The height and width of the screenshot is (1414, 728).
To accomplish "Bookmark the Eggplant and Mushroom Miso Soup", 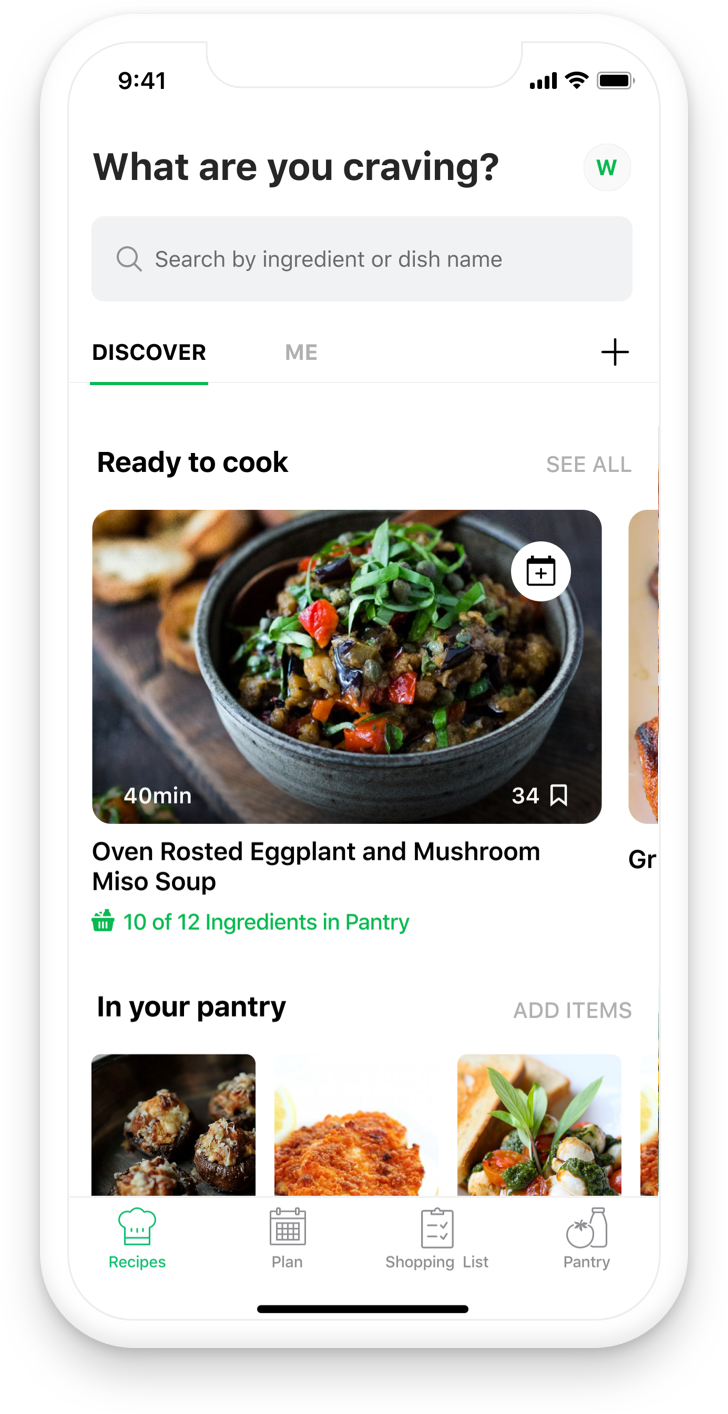I will click(559, 796).
